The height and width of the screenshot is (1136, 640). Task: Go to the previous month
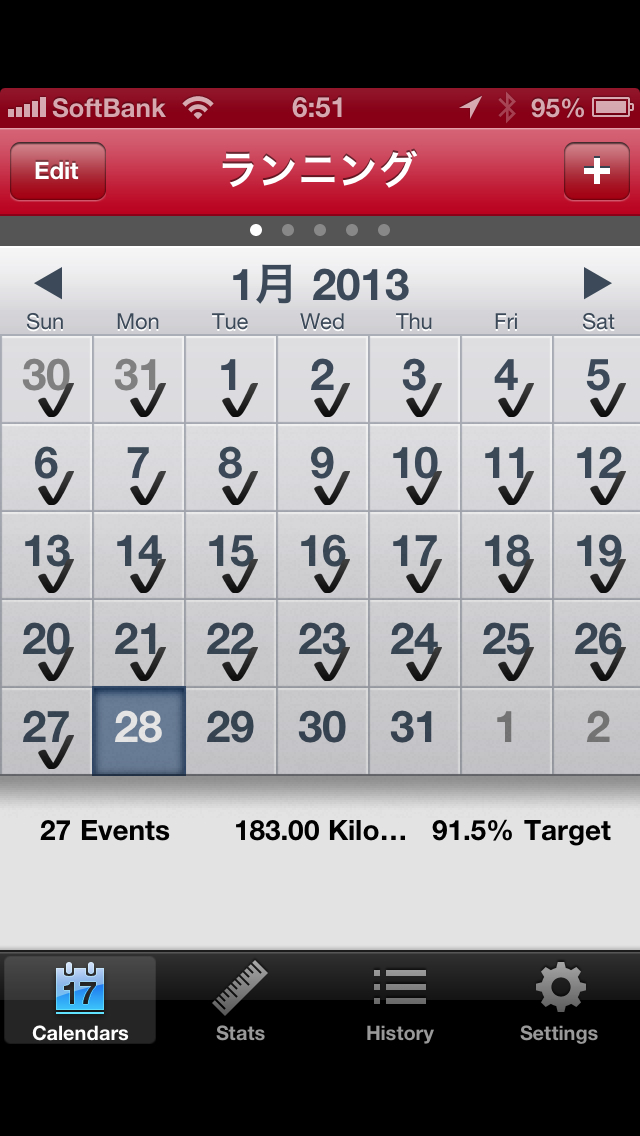pos(48,284)
